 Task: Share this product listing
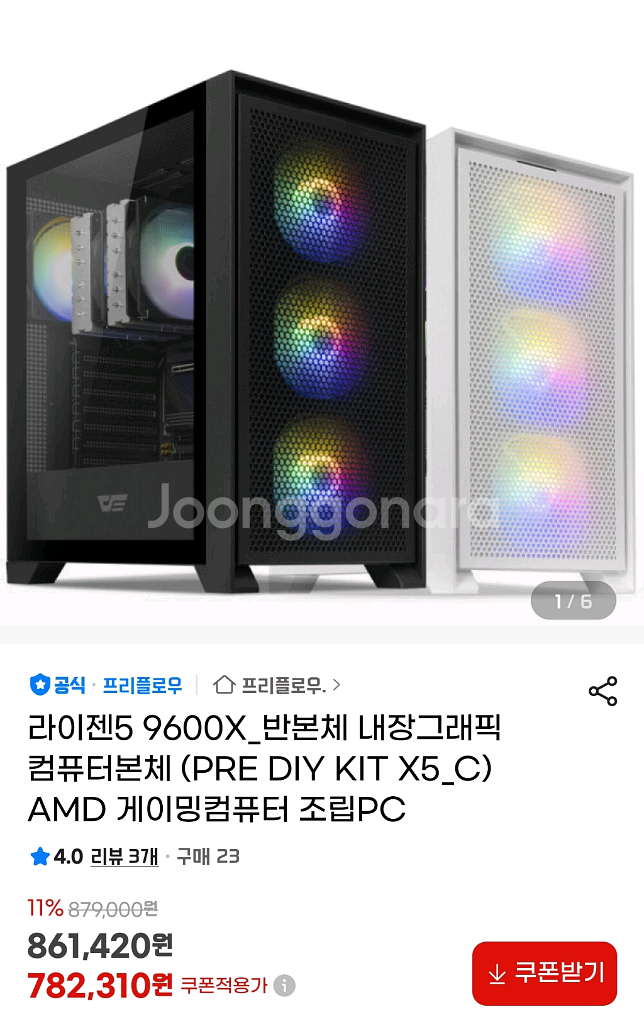point(603,691)
